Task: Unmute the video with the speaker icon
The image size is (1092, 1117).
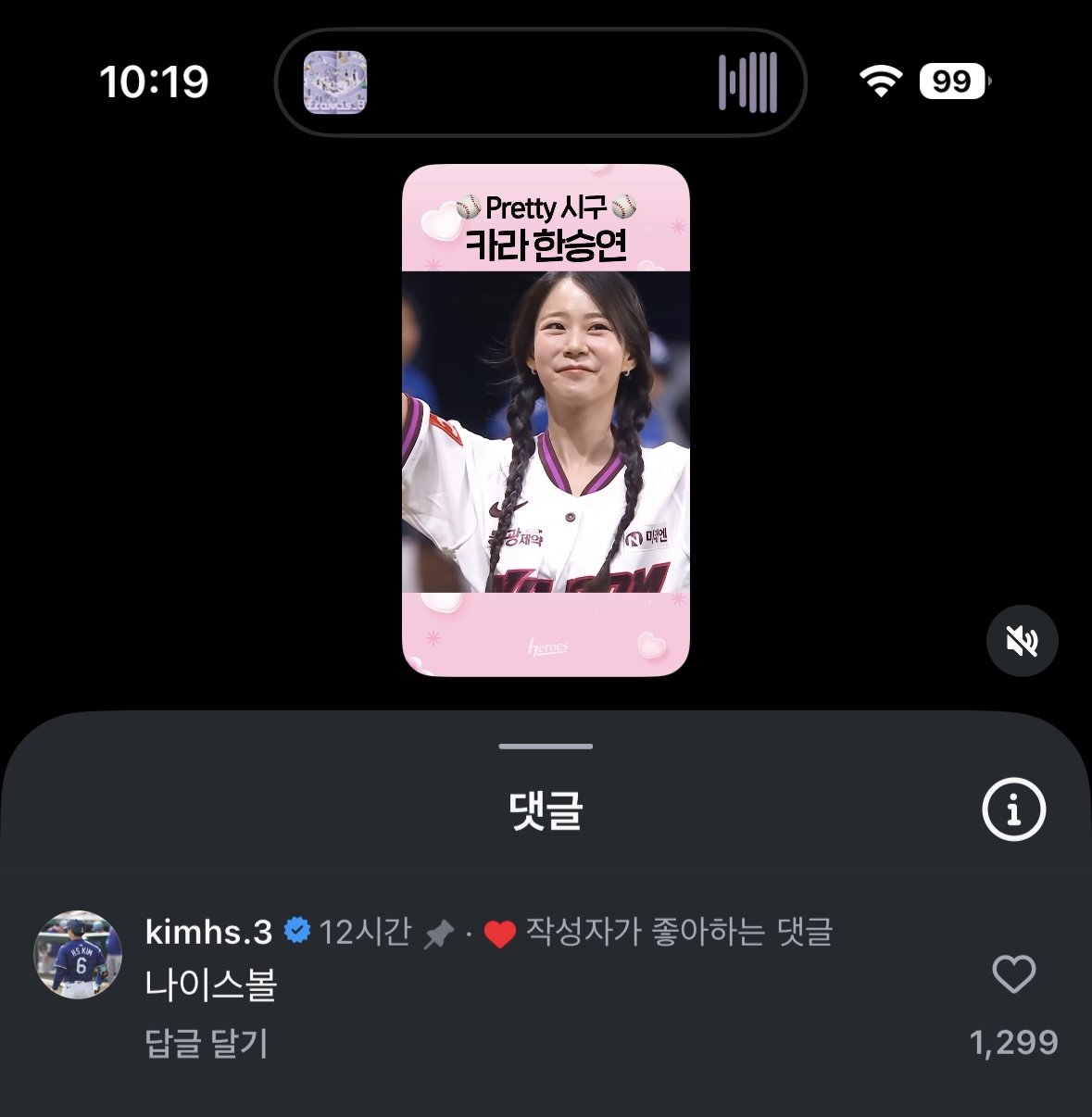Action: coord(1023,641)
